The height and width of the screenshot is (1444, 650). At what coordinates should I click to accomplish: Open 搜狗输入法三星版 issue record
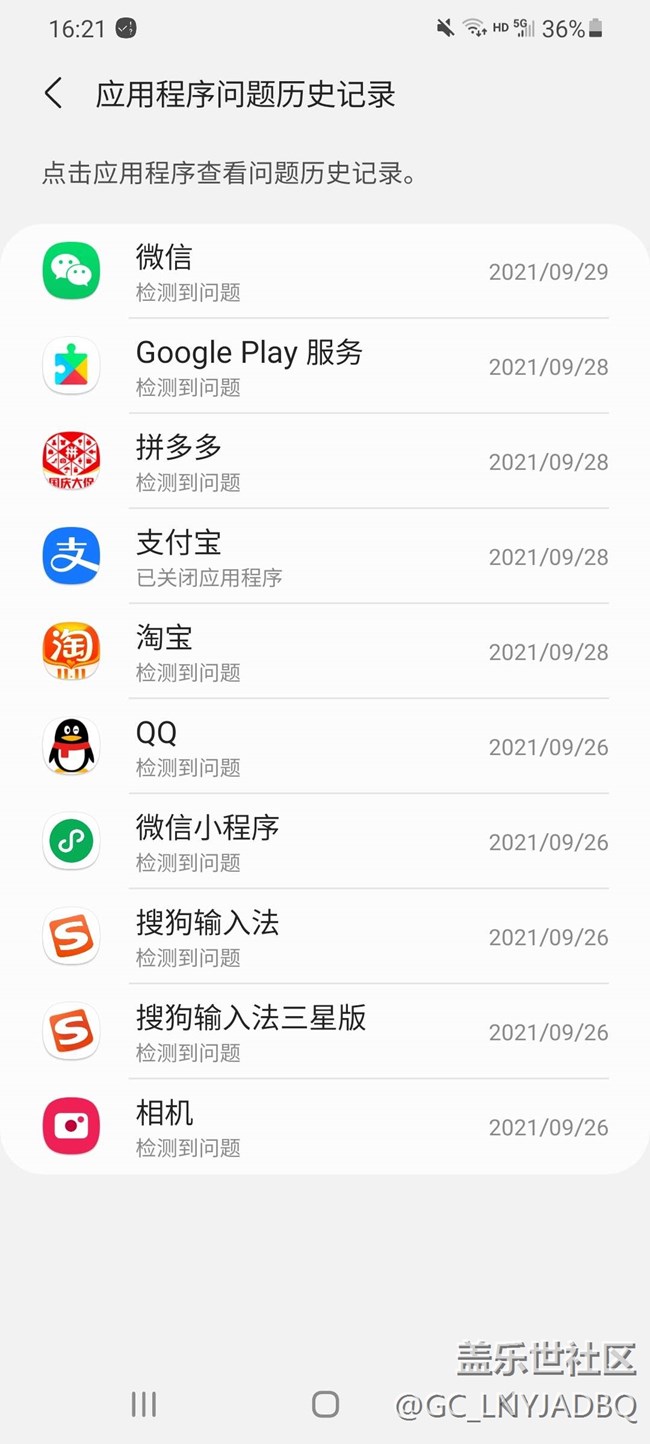(x=325, y=1031)
